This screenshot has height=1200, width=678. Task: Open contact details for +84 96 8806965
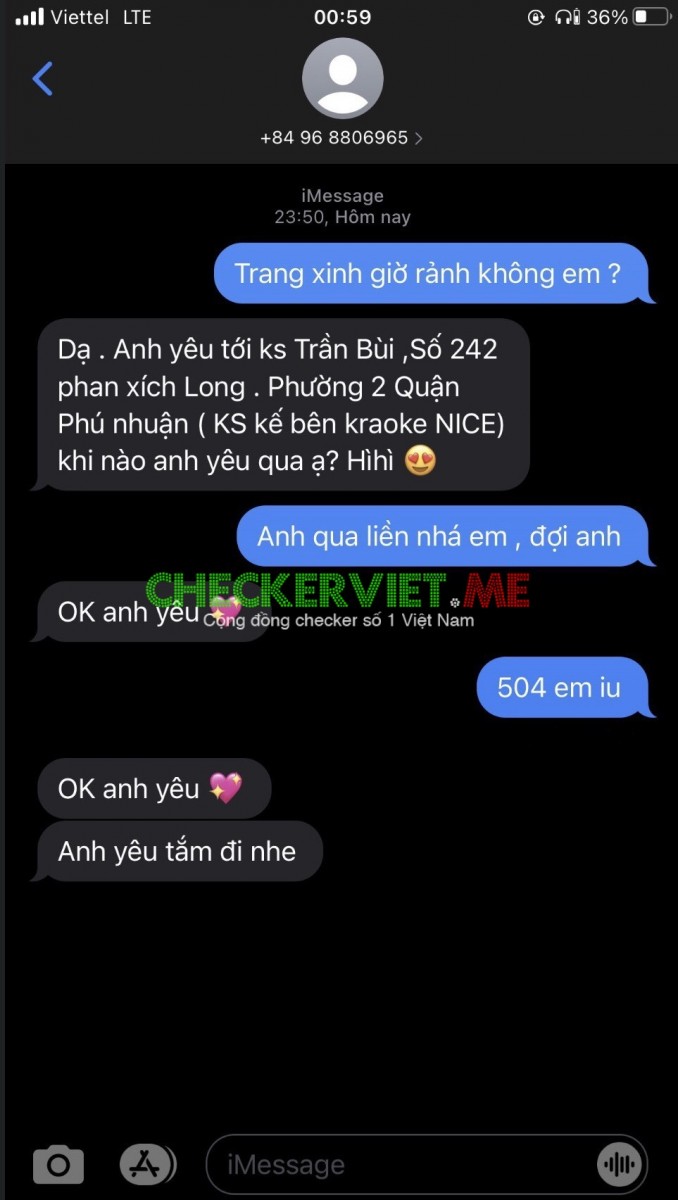(341, 137)
